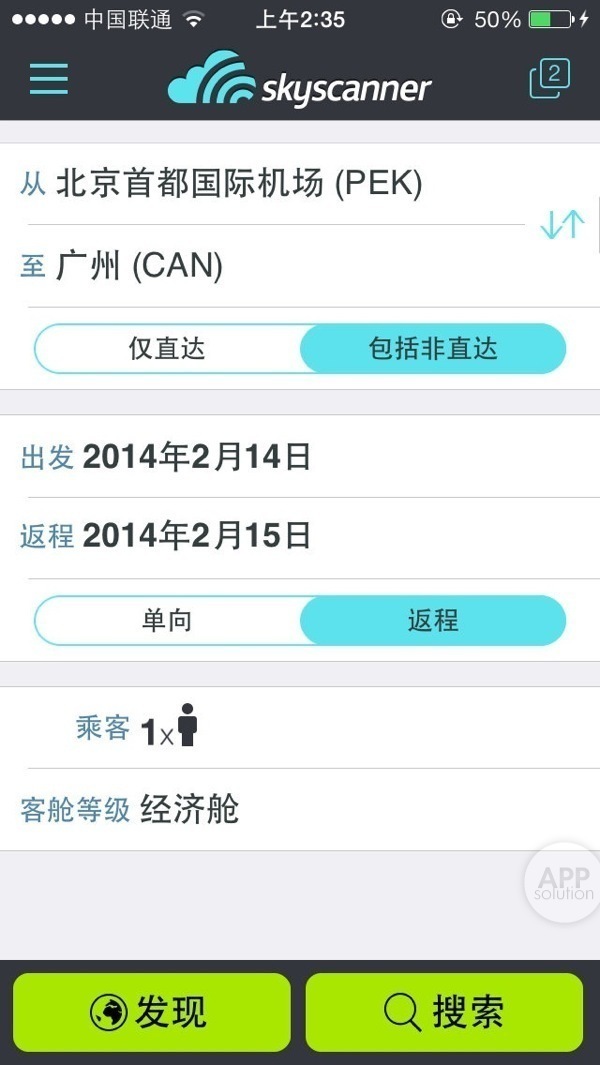600x1065 pixels.
Task: Swap origin and destination airports
Action: pos(562,225)
